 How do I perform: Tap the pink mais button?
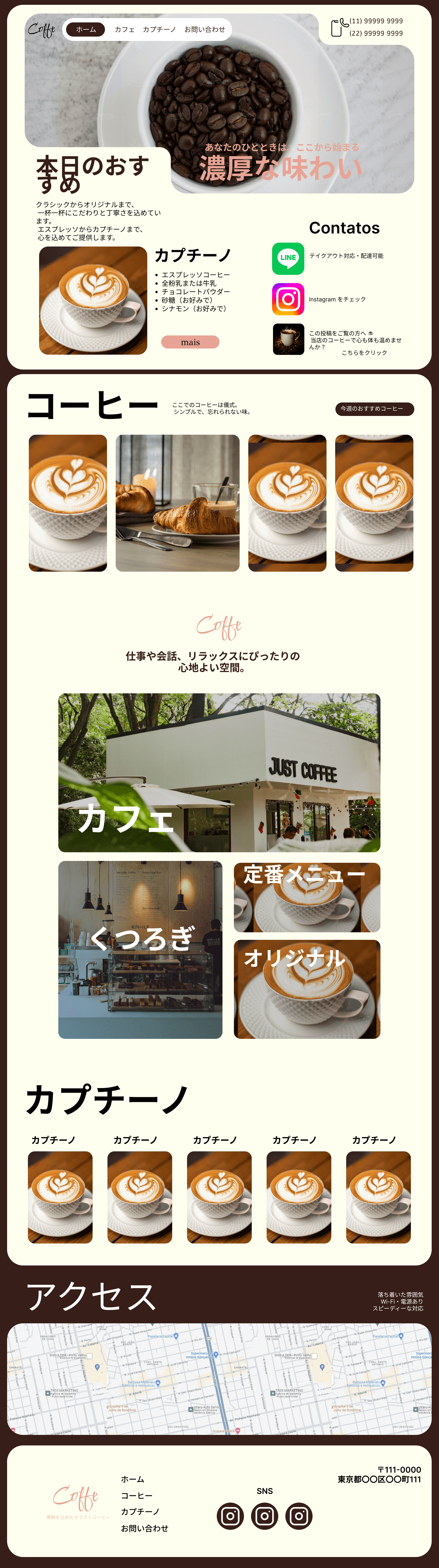[x=190, y=342]
